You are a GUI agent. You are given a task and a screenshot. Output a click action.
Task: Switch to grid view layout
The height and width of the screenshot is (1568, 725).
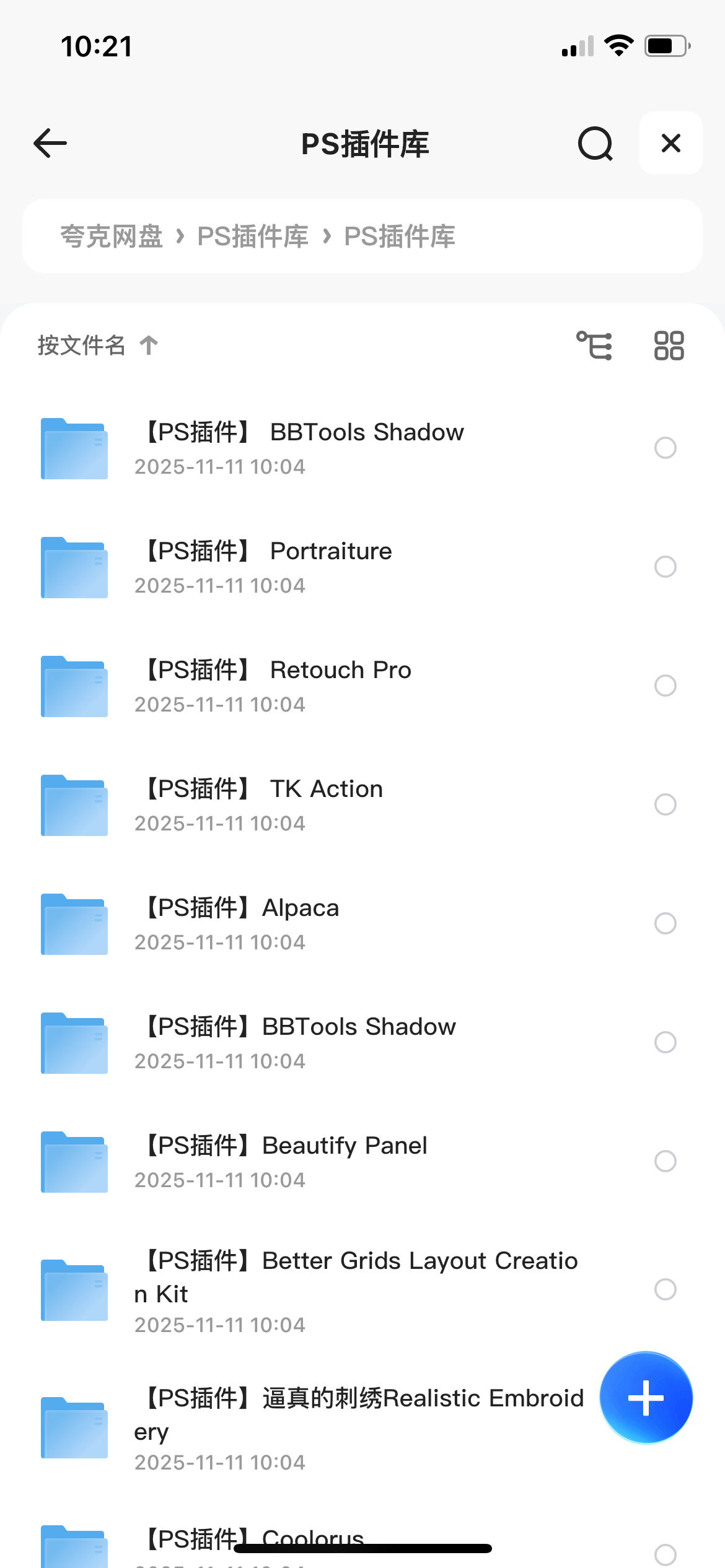pyautogui.click(x=669, y=346)
